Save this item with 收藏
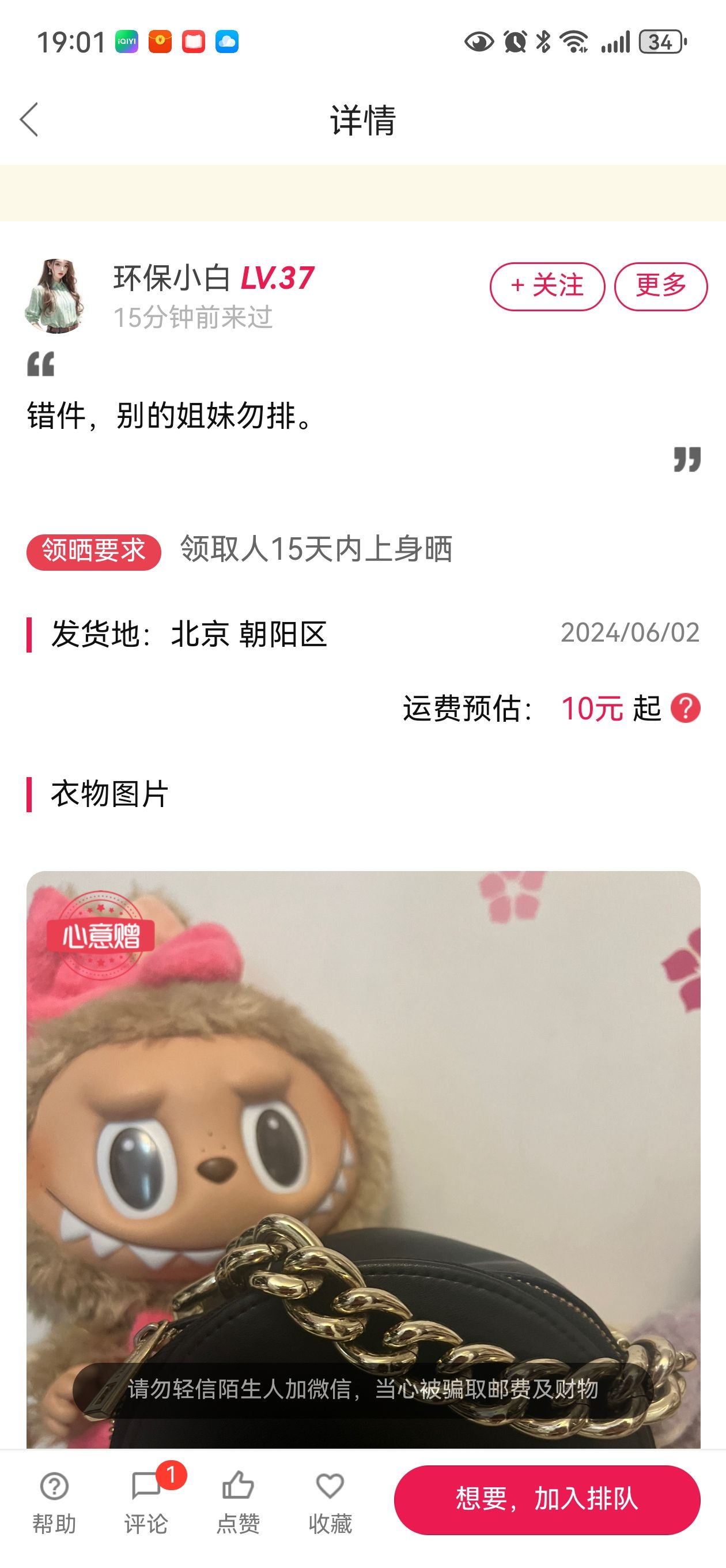 point(330,1501)
